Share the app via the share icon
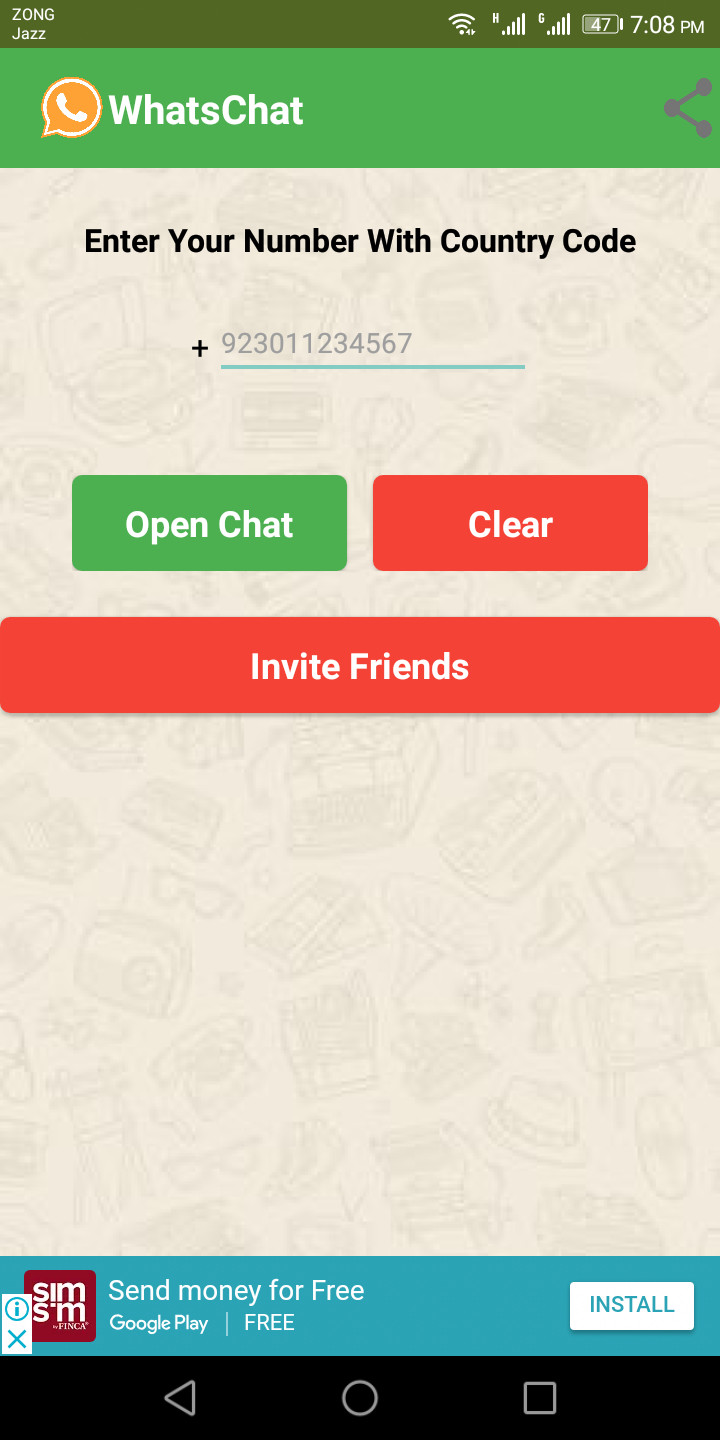The image size is (720, 1440). [688, 109]
